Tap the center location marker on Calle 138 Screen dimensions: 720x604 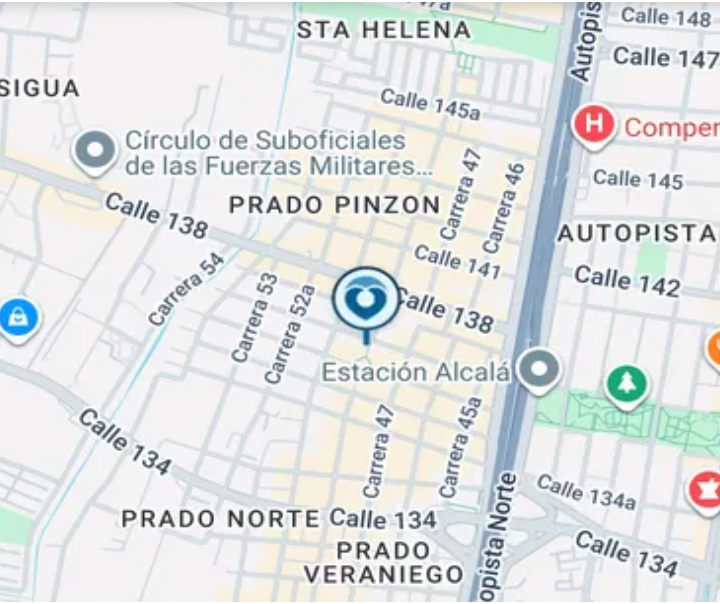[x=365, y=299]
